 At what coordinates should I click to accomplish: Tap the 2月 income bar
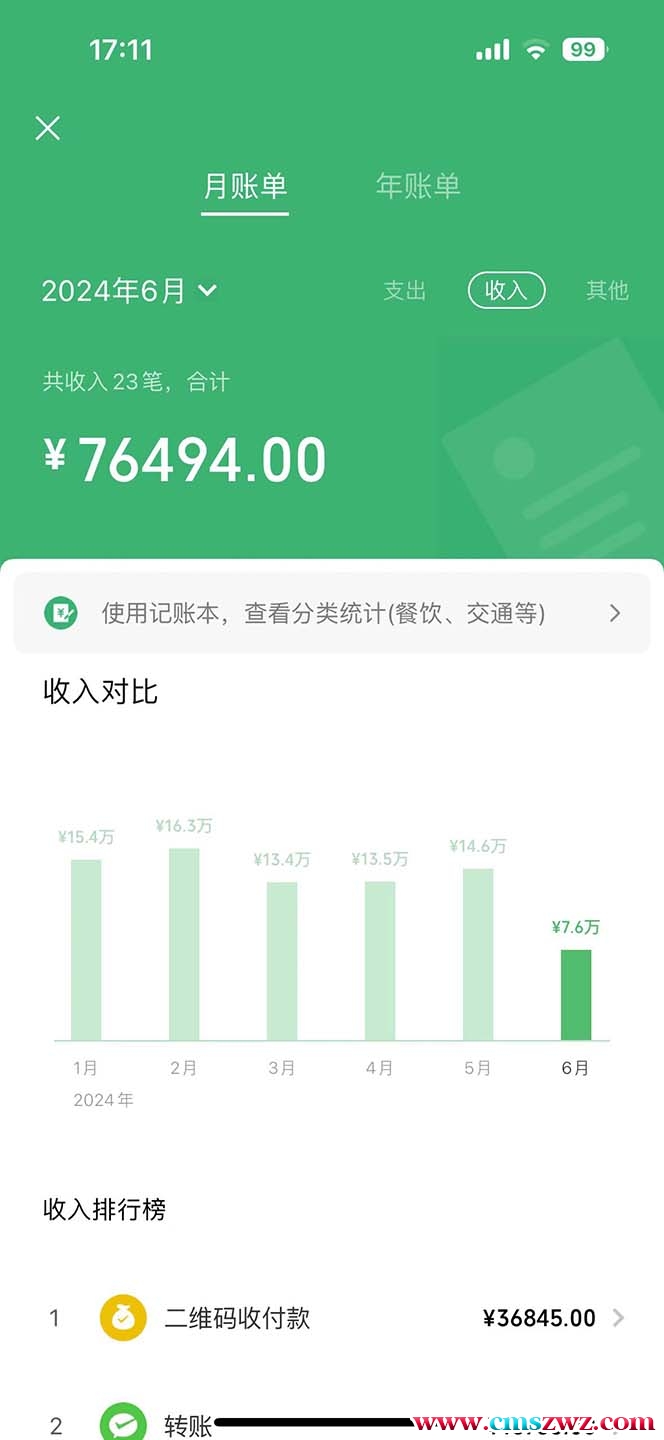(x=184, y=944)
